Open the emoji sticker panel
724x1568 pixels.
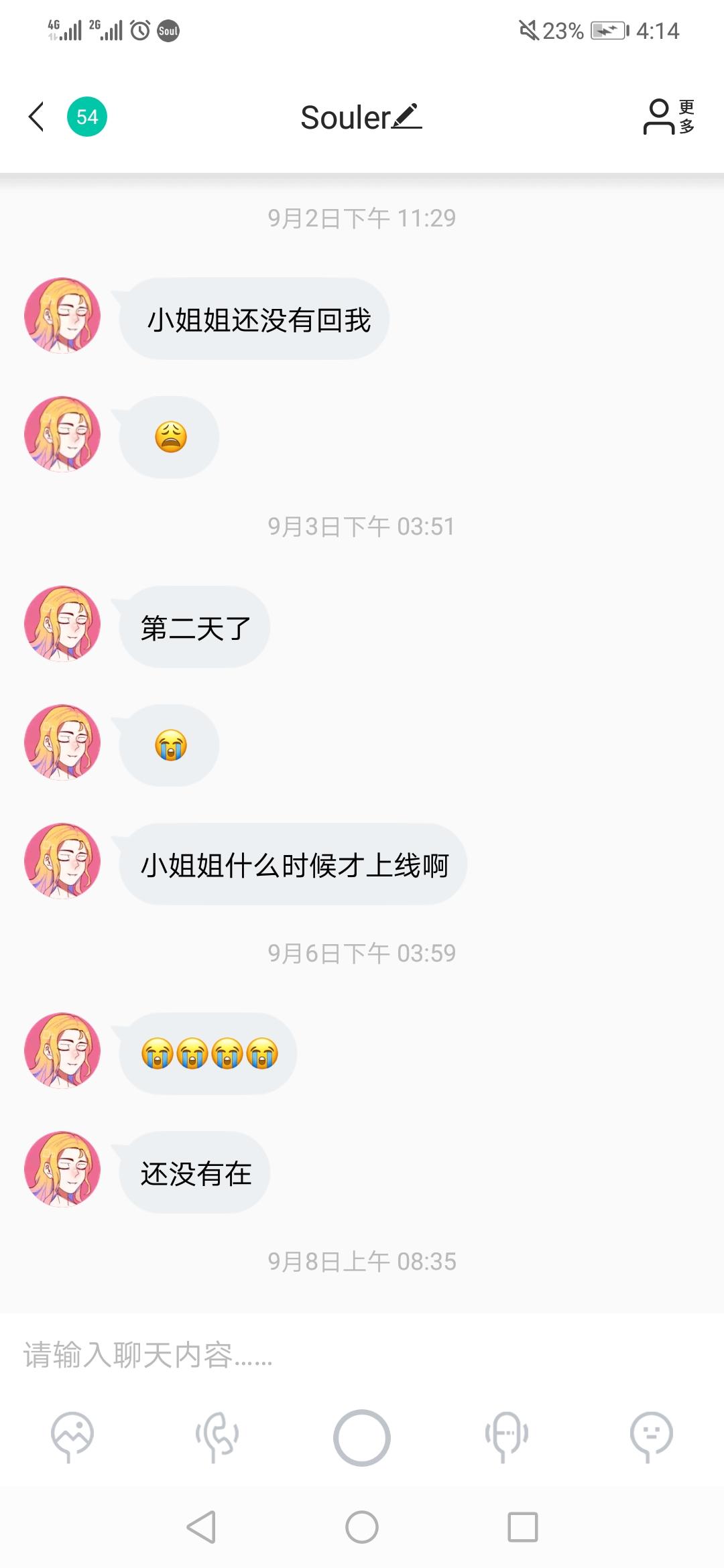(x=651, y=1437)
